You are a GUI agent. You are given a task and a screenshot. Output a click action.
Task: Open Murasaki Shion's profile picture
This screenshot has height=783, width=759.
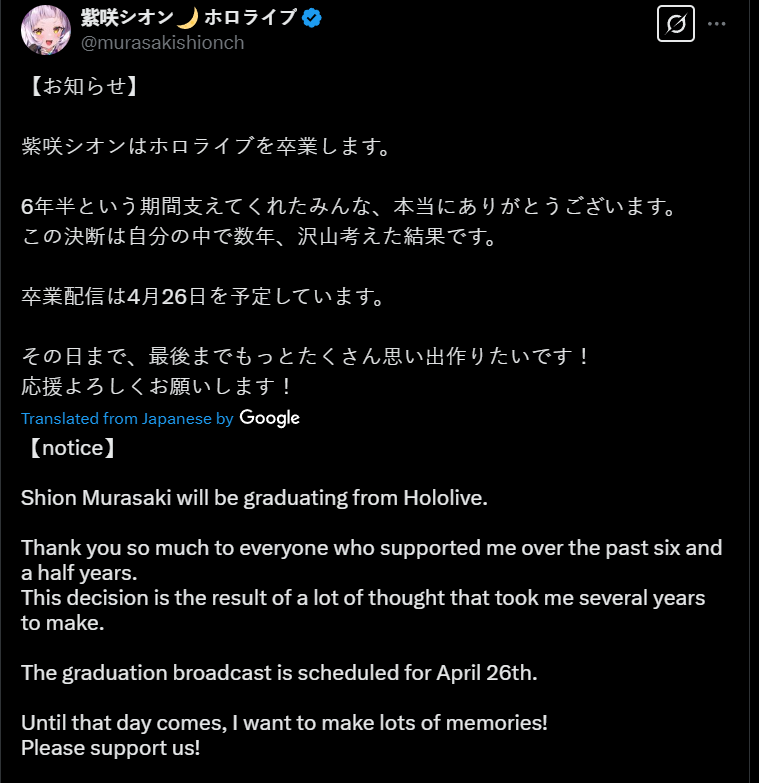coord(42,29)
